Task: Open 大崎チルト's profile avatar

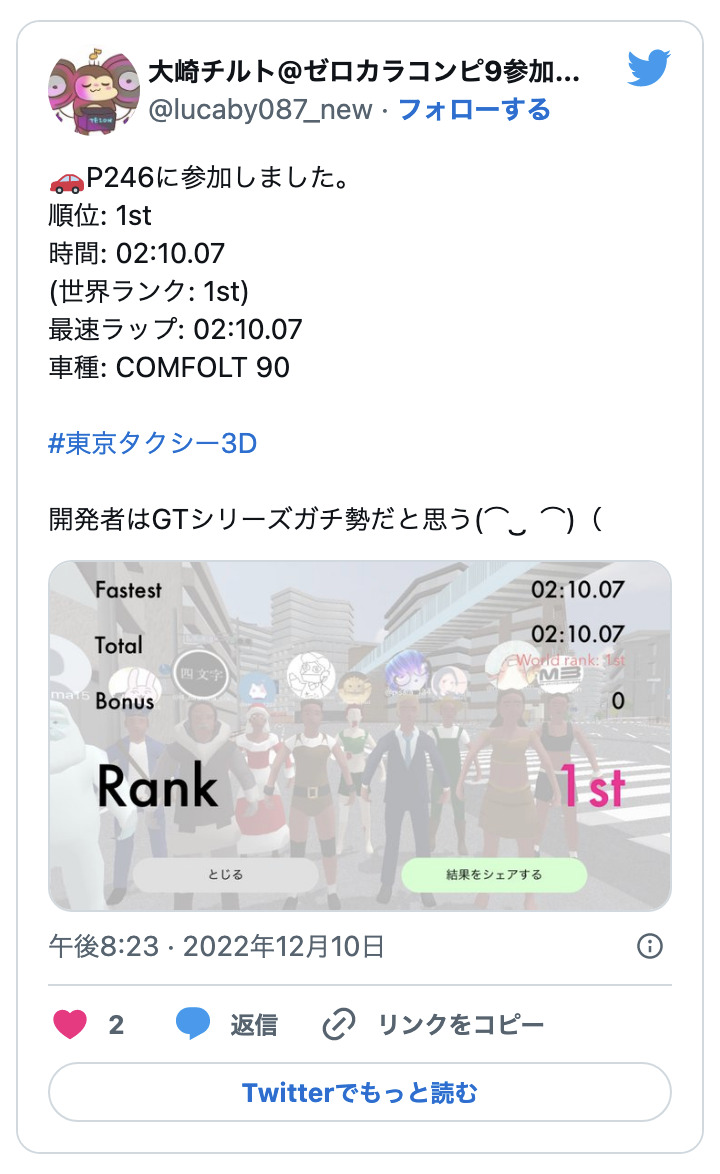Action: tap(93, 91)
